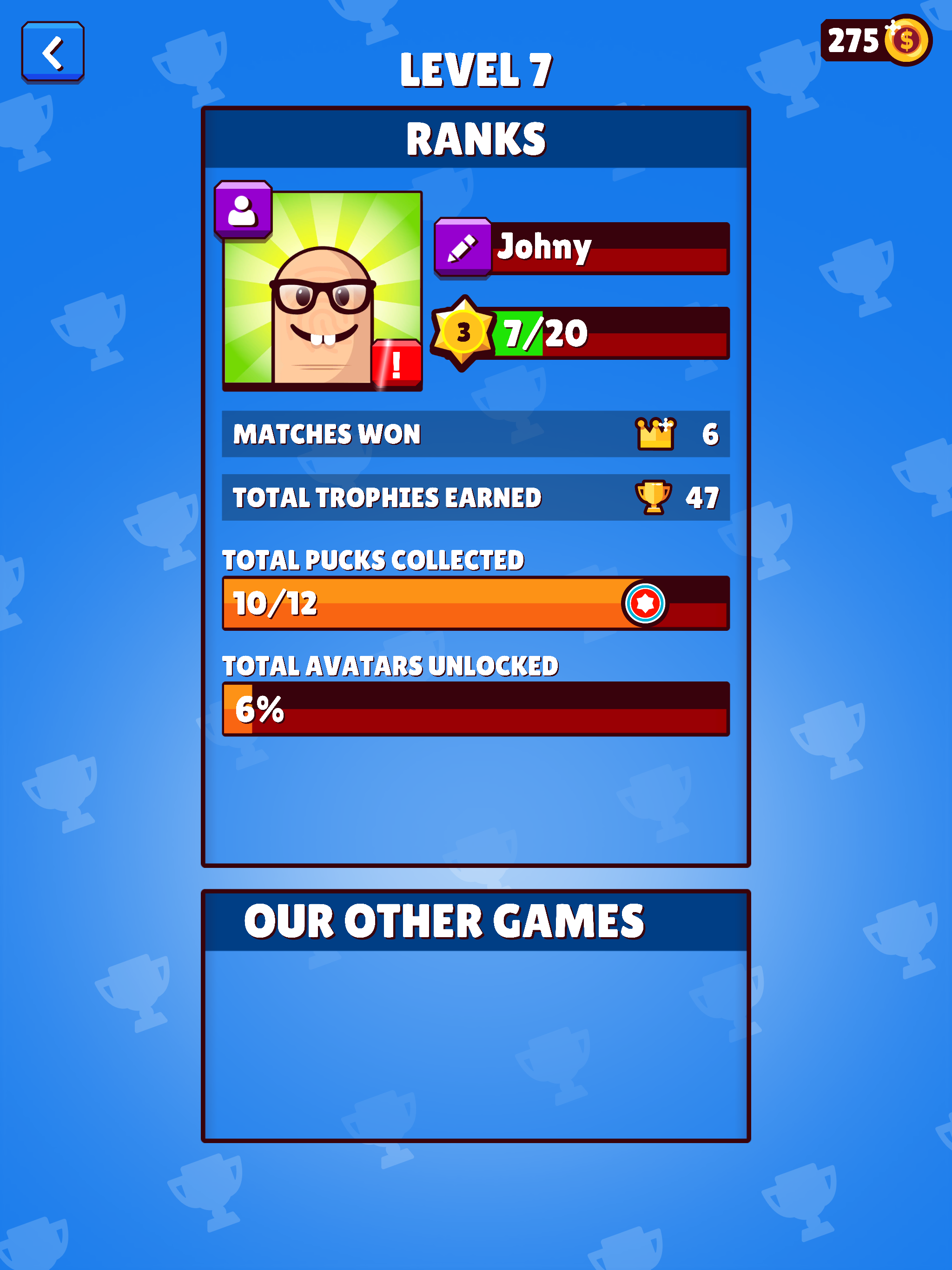Select the rank 3 star badge
This screenshot has width=952, height=1270.
464,333
